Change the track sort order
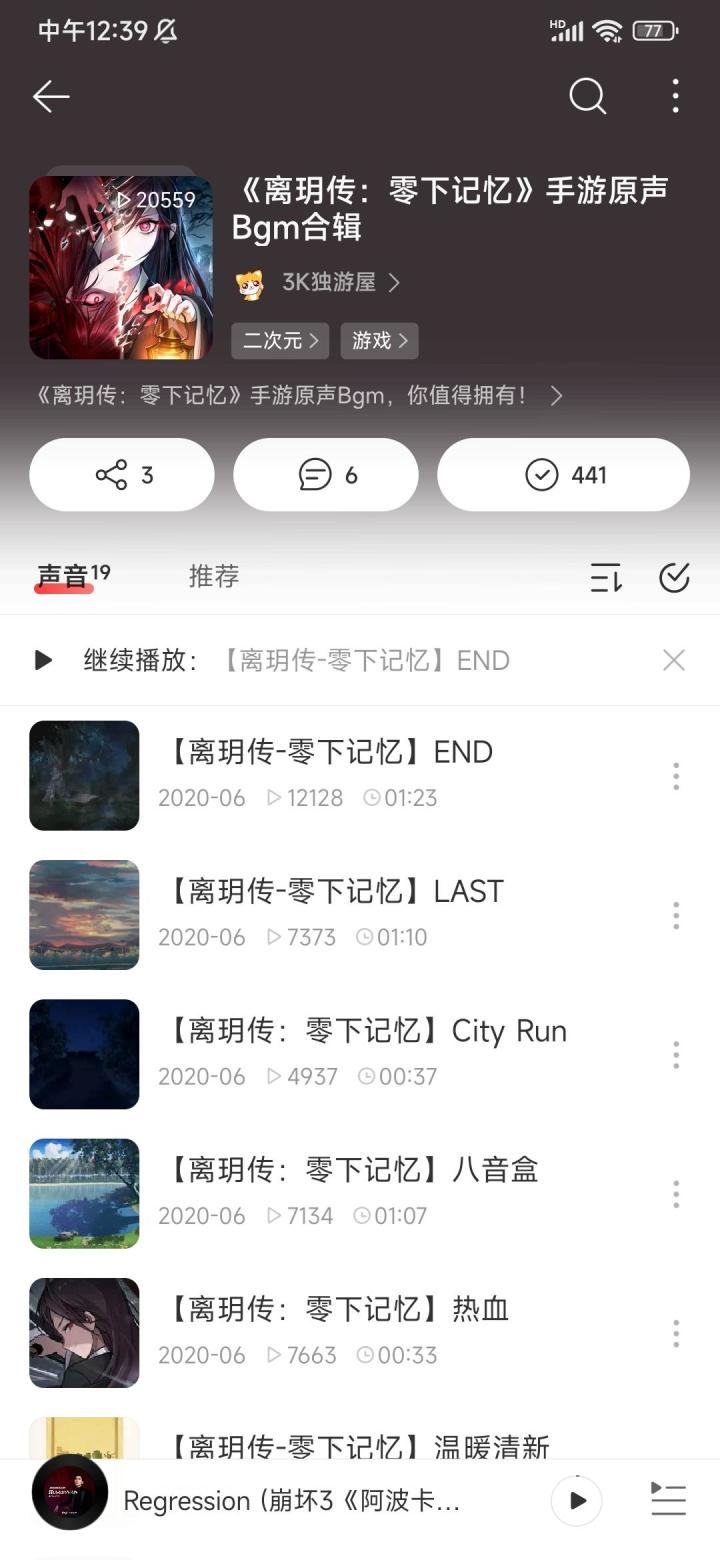720x1560 pixels. 606,577
